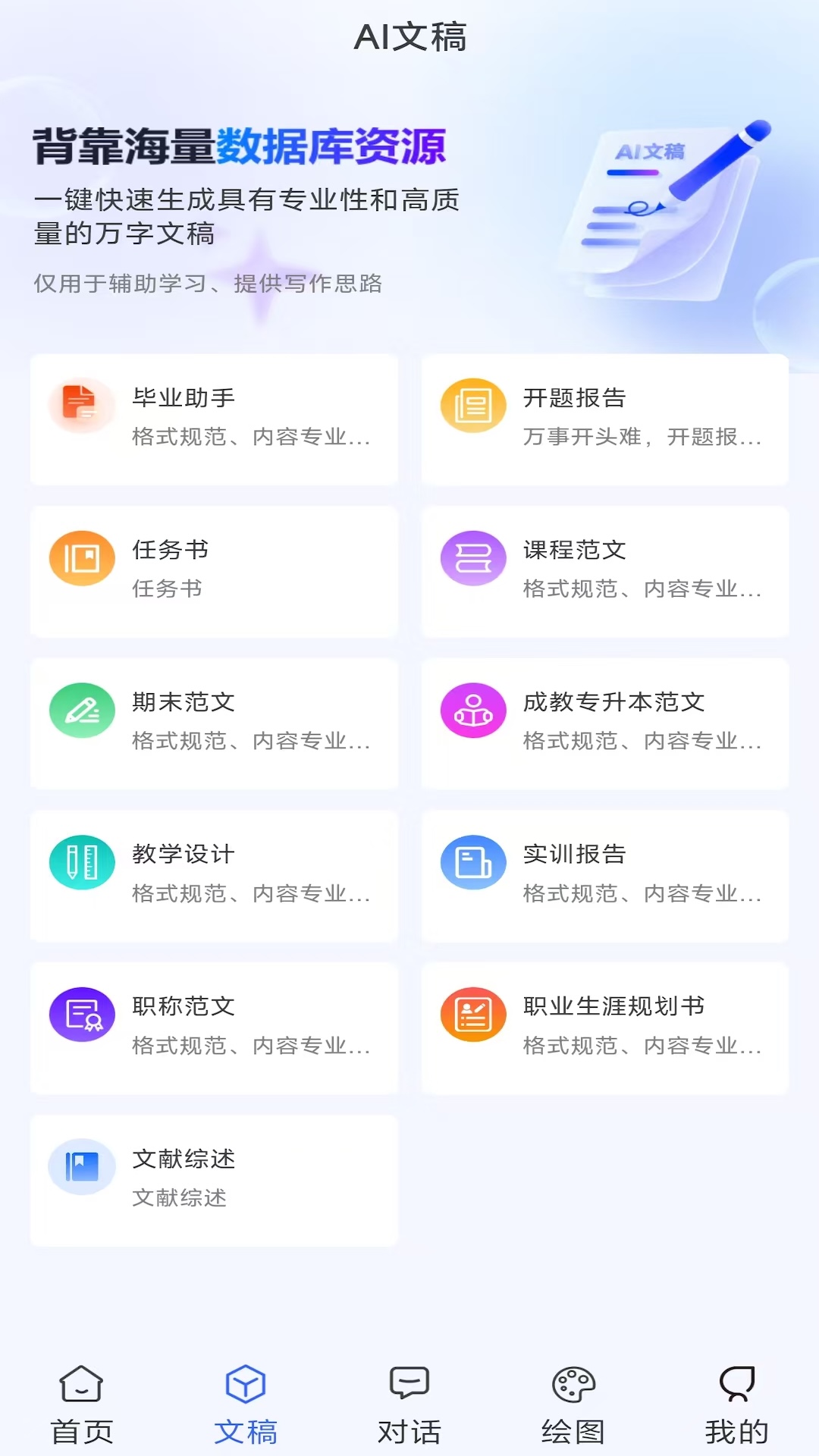819x1456 pixels.
Task: Click the 文献综述 book icon
Action: [81, 1167]
